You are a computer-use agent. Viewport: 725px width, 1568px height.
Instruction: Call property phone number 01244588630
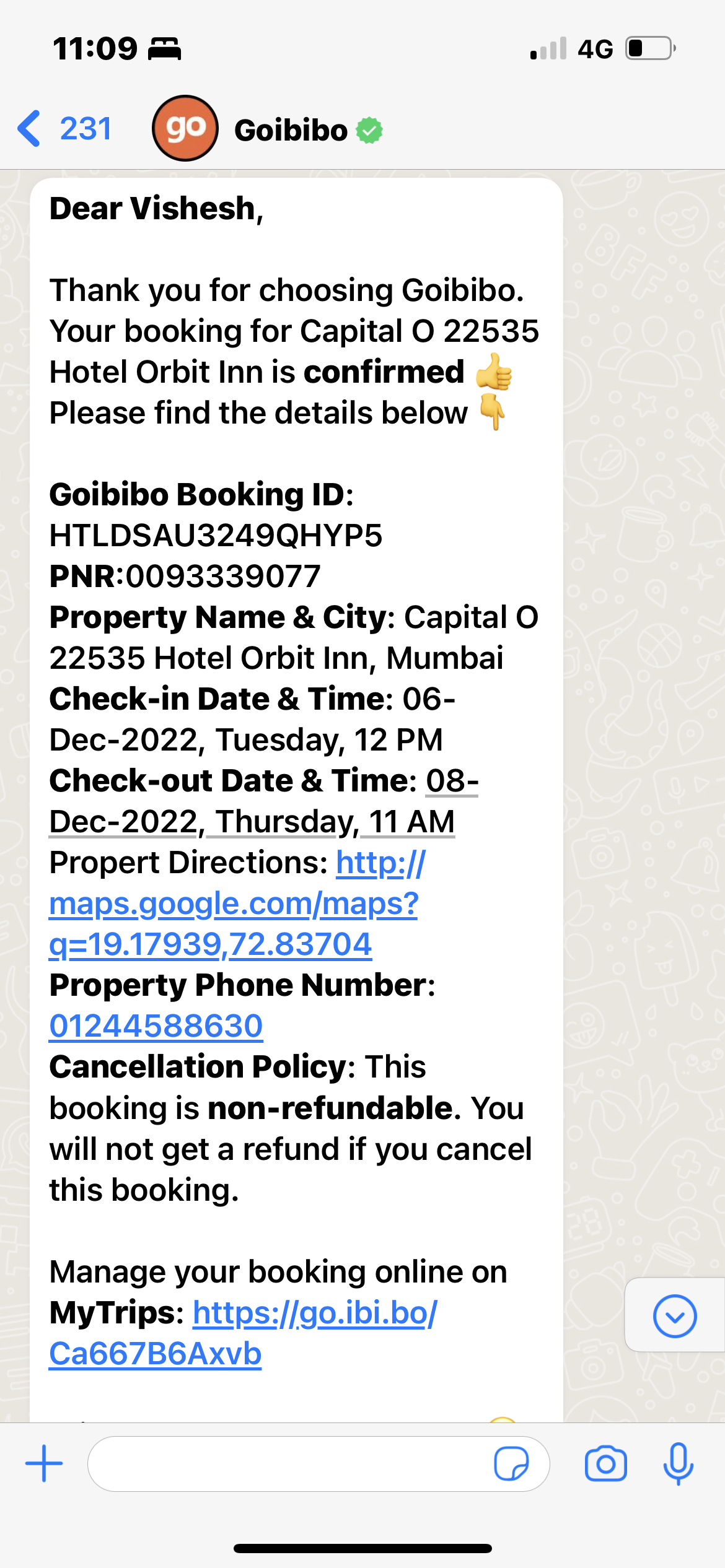click(156, 1026)
